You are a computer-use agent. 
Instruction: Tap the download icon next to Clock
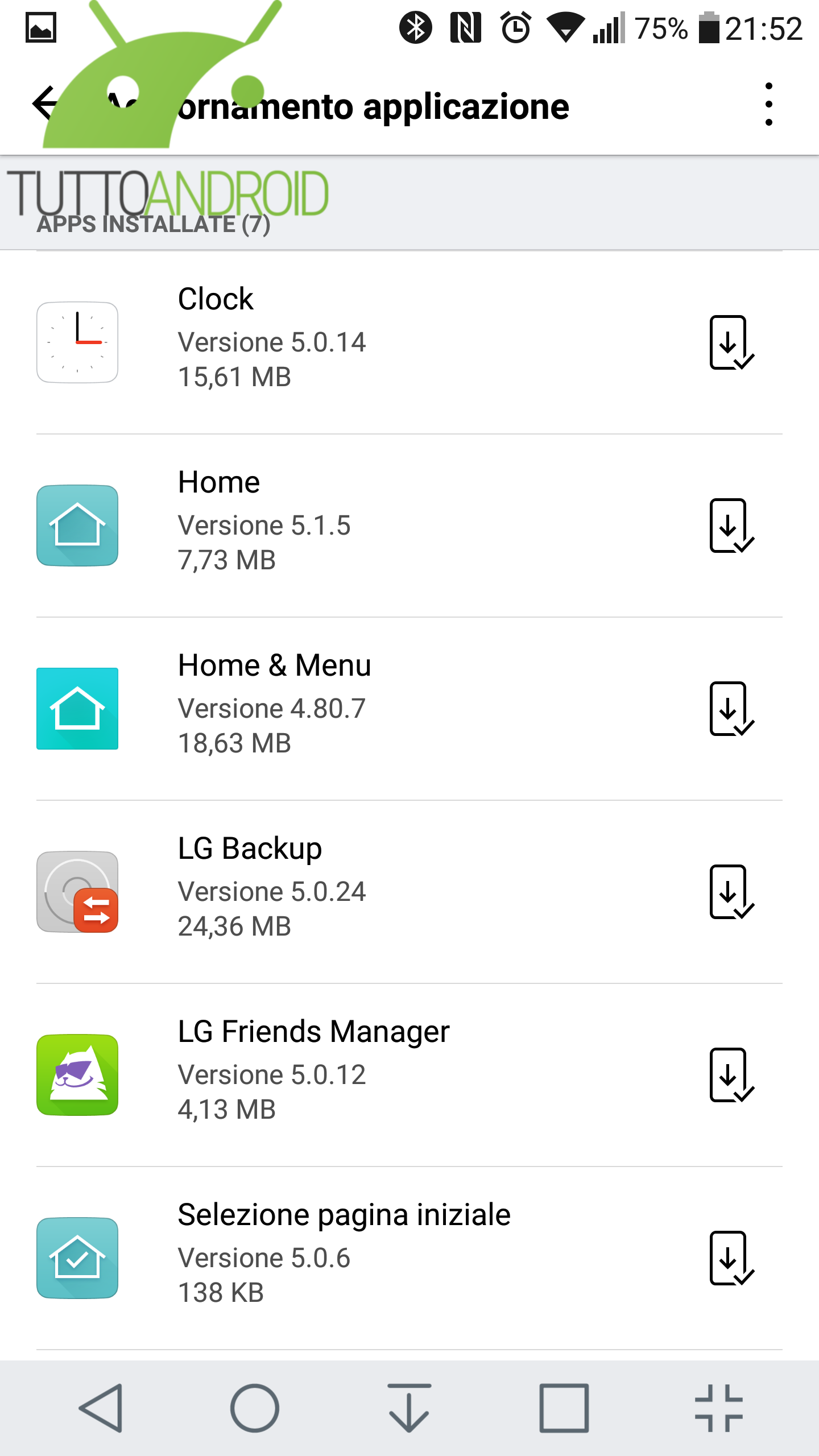[x=731, y=342]
